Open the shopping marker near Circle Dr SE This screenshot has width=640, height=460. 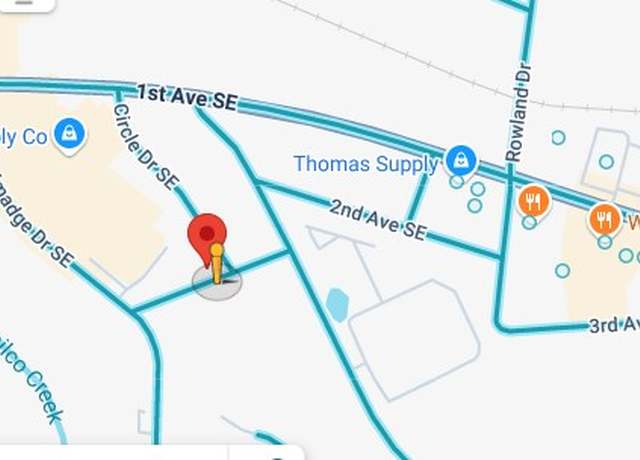(69, 135)
